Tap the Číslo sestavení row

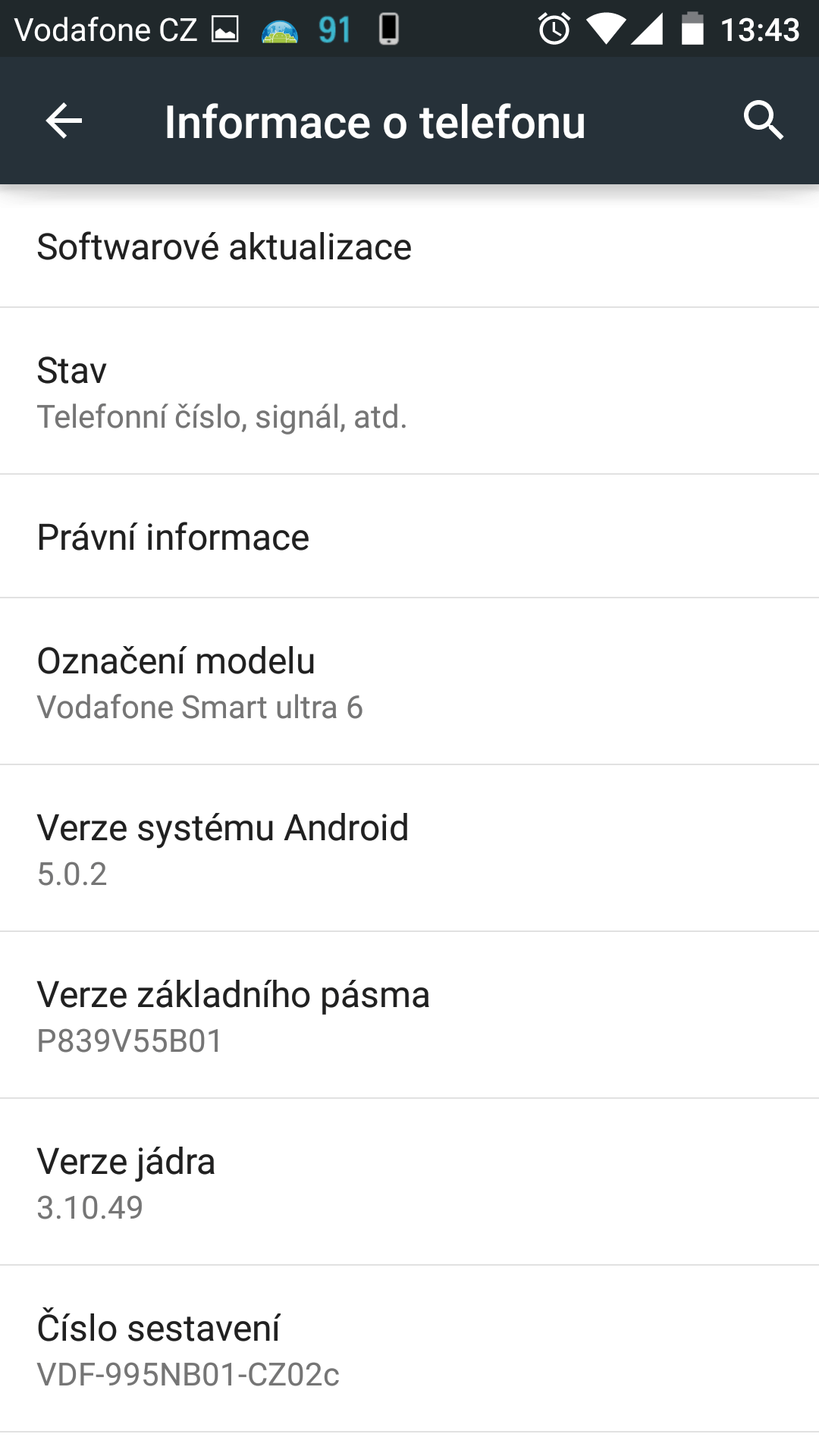(x=409, y=1349)
